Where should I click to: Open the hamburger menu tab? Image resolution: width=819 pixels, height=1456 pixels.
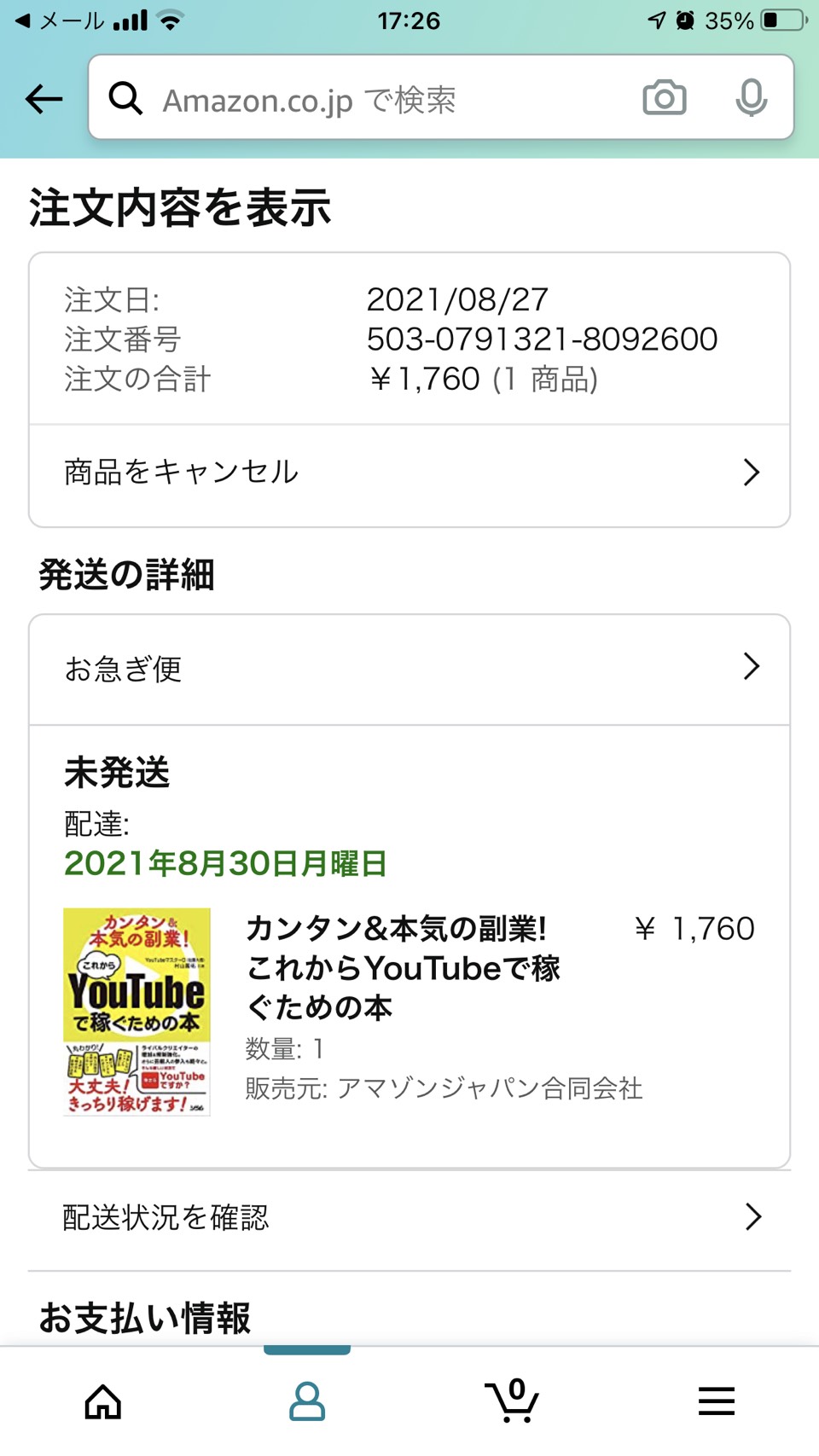point(717,1401)
